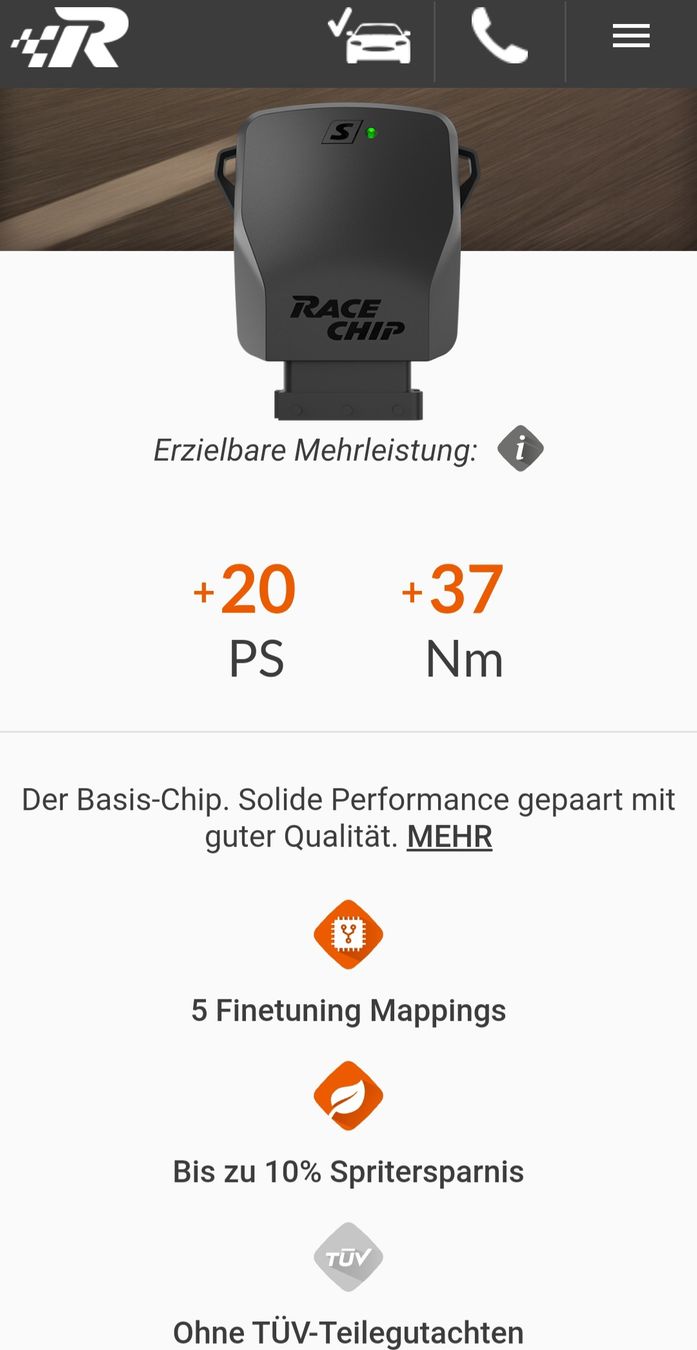Screen dimensions: 697x1350
Task: Go to RaceChip homepage via logo
Action: click(70, 38)
